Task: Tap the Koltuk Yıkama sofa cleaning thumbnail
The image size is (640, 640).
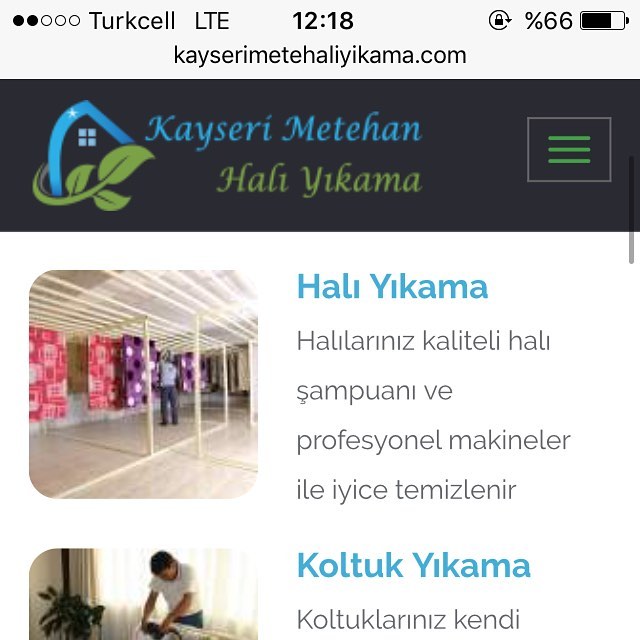Action: click(143, 594)
